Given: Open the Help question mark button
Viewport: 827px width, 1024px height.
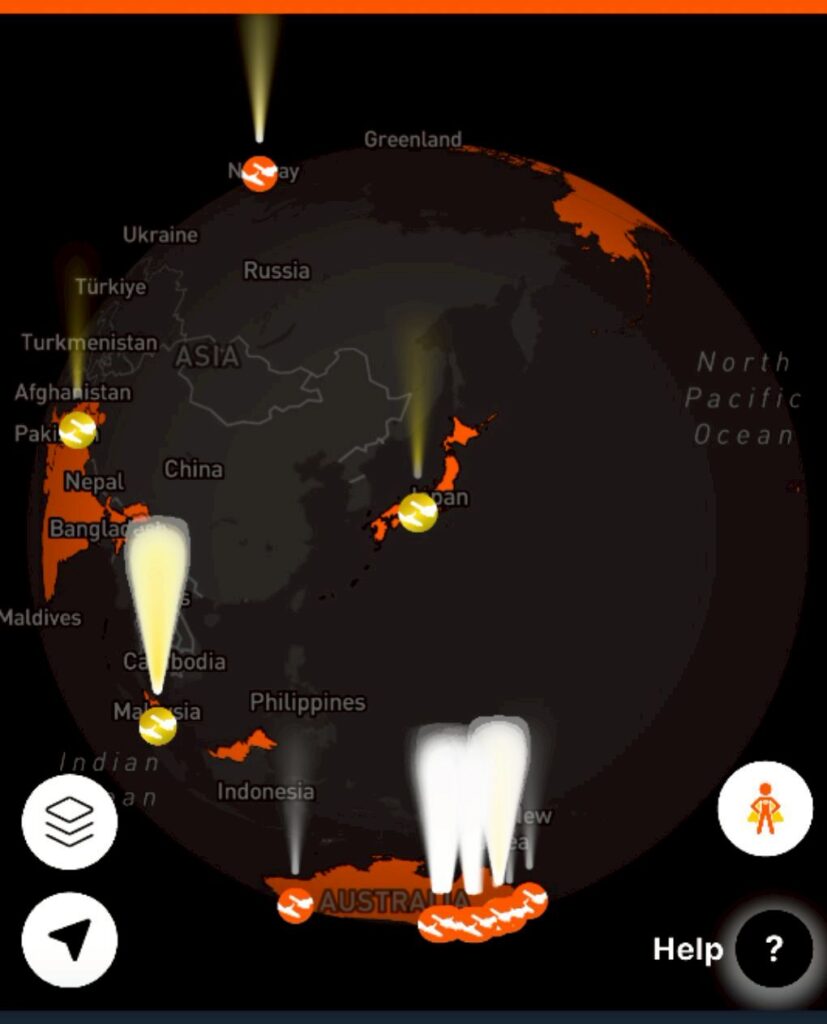Looking at the screenshot, I should (x=773, y=948).
